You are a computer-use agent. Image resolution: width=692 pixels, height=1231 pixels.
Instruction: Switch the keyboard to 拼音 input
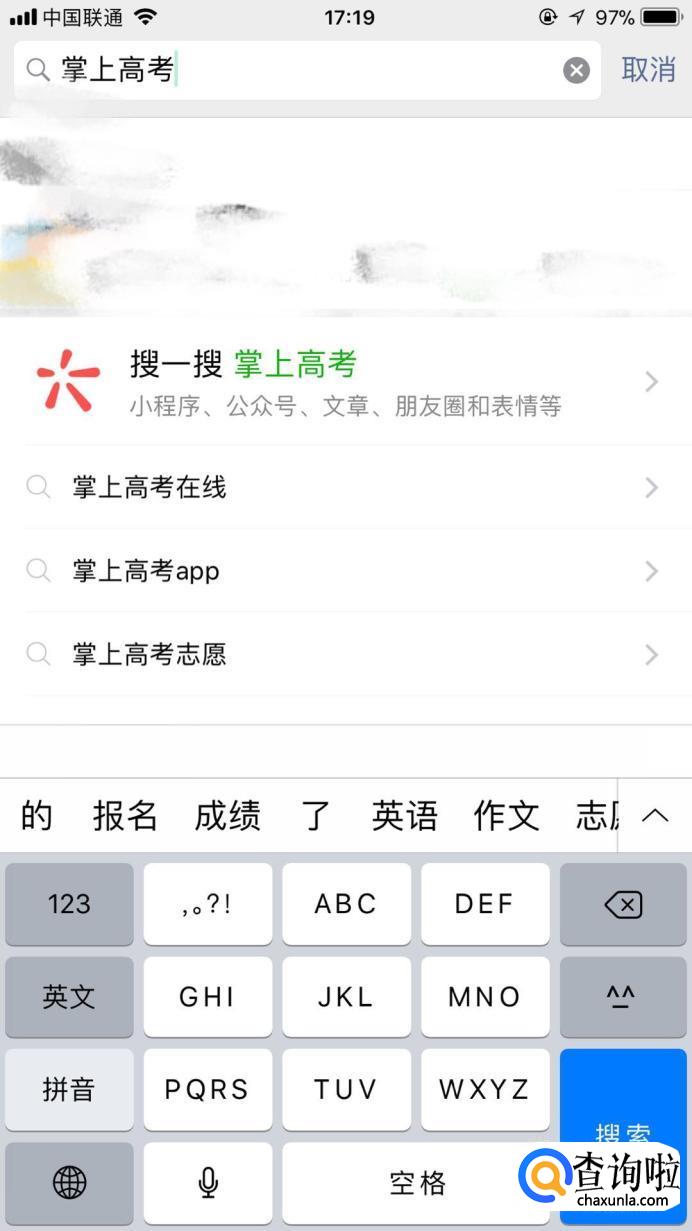click(x=69, y=1089)
